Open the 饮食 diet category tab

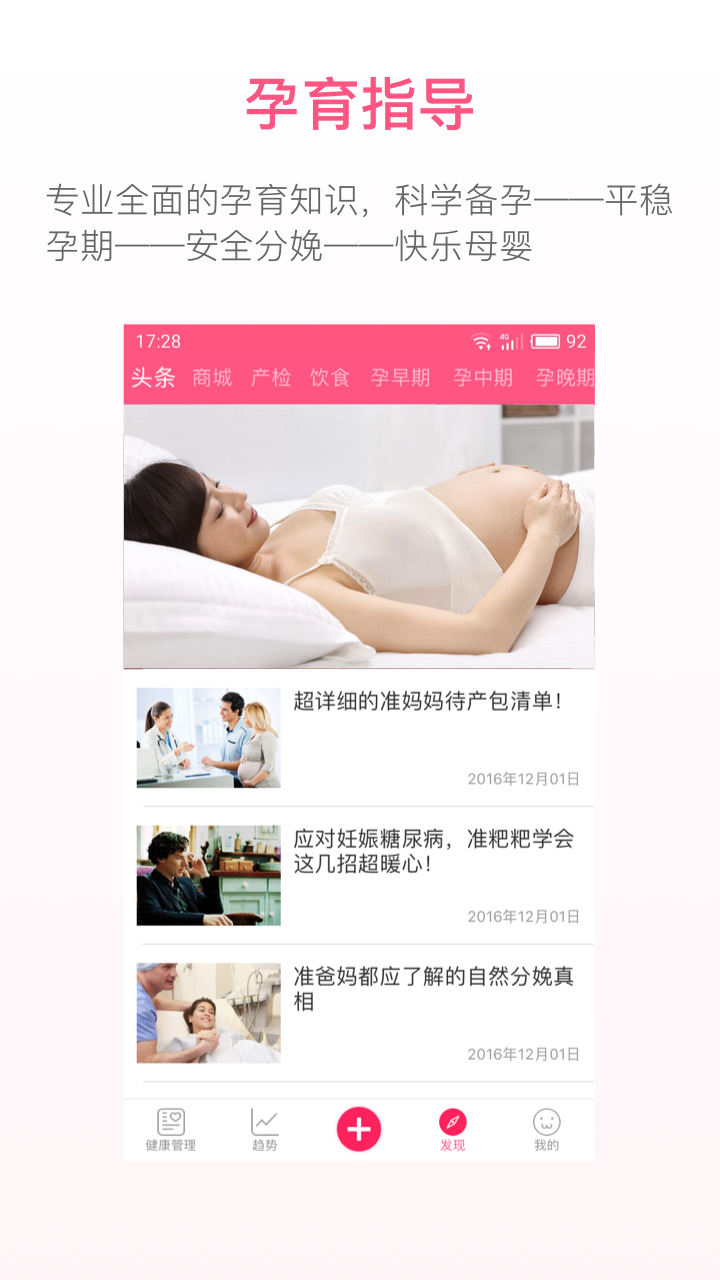tap(331, 378)
